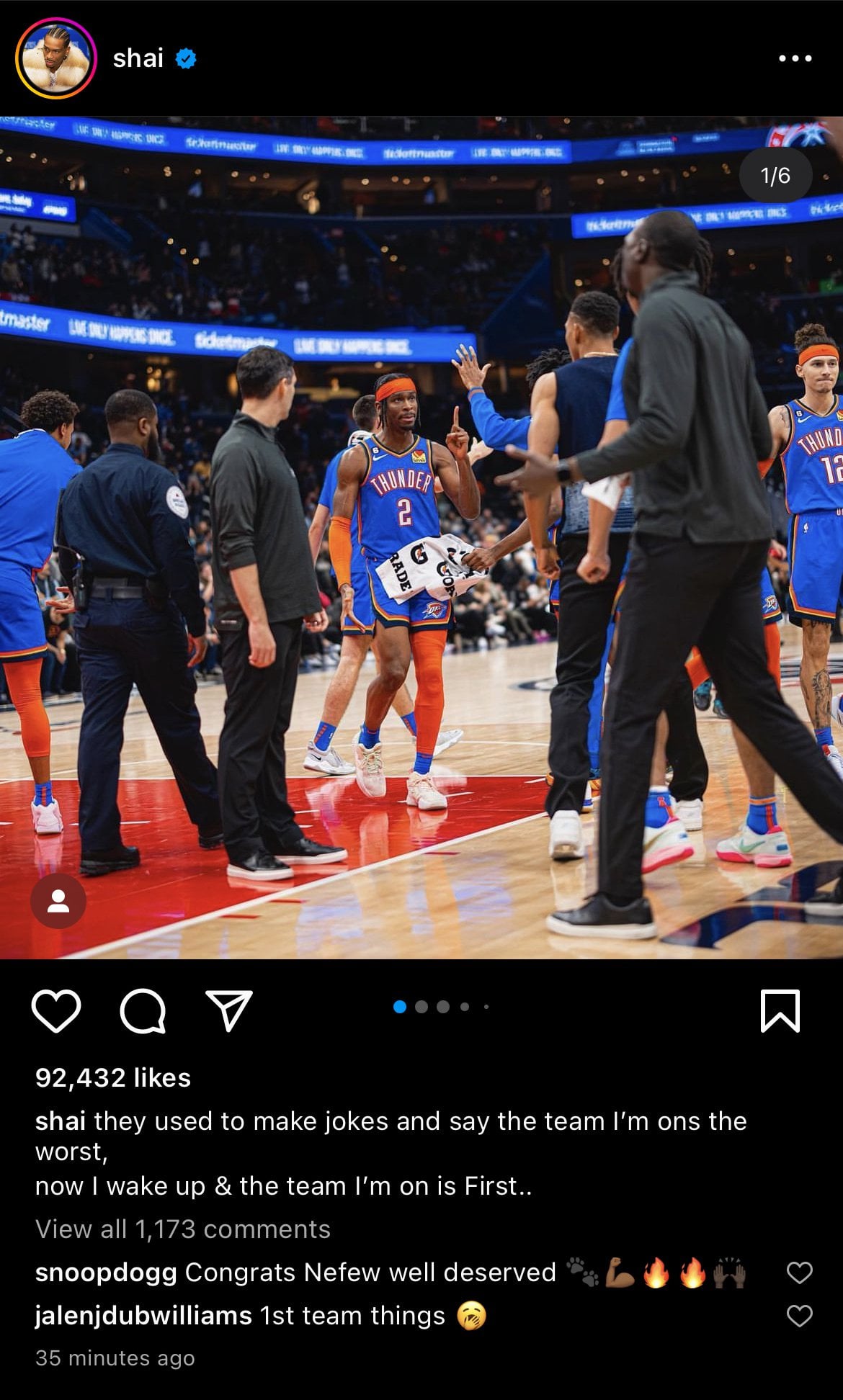Share the post via paper plane

(x=229, y=1010)
